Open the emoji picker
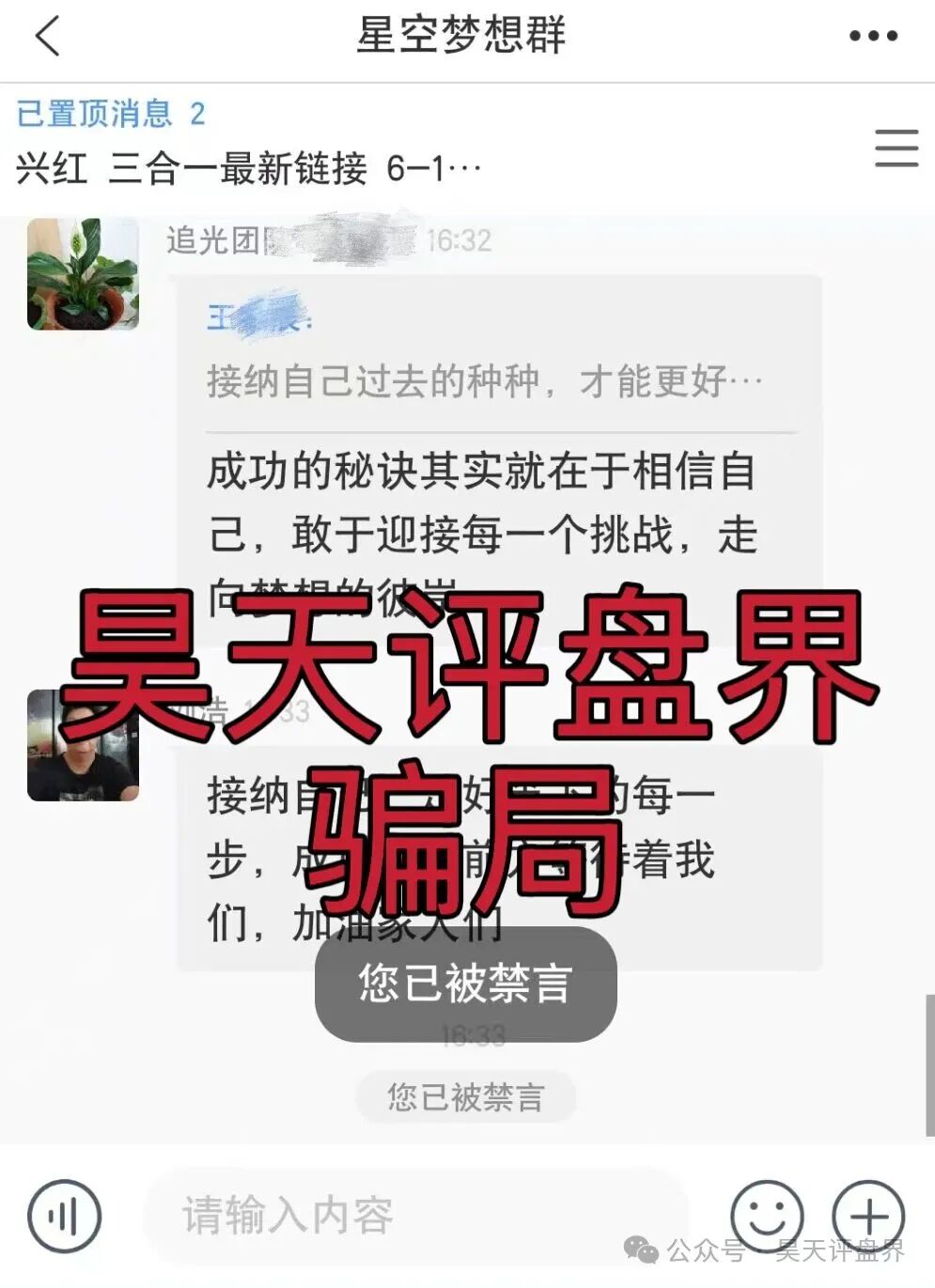This screenshot has width=935, height=1288. [x=767, y=1217]
